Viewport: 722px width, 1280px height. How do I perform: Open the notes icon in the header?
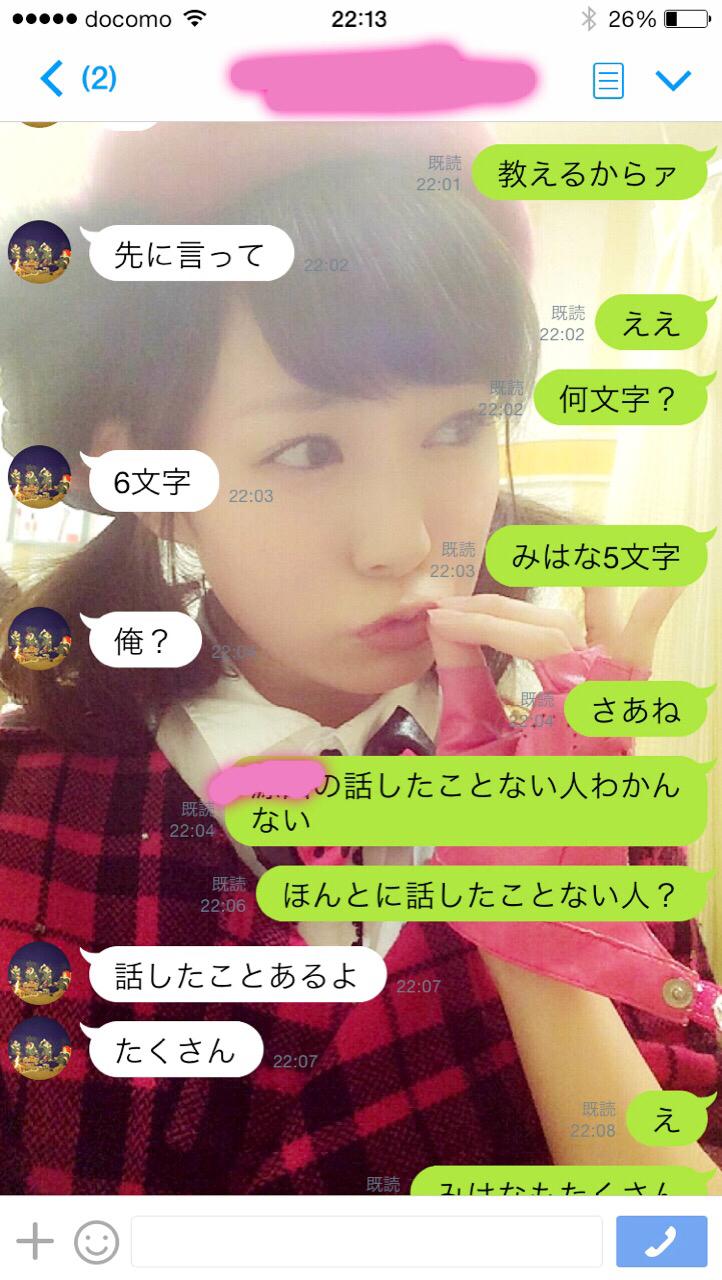coord(608,79)
